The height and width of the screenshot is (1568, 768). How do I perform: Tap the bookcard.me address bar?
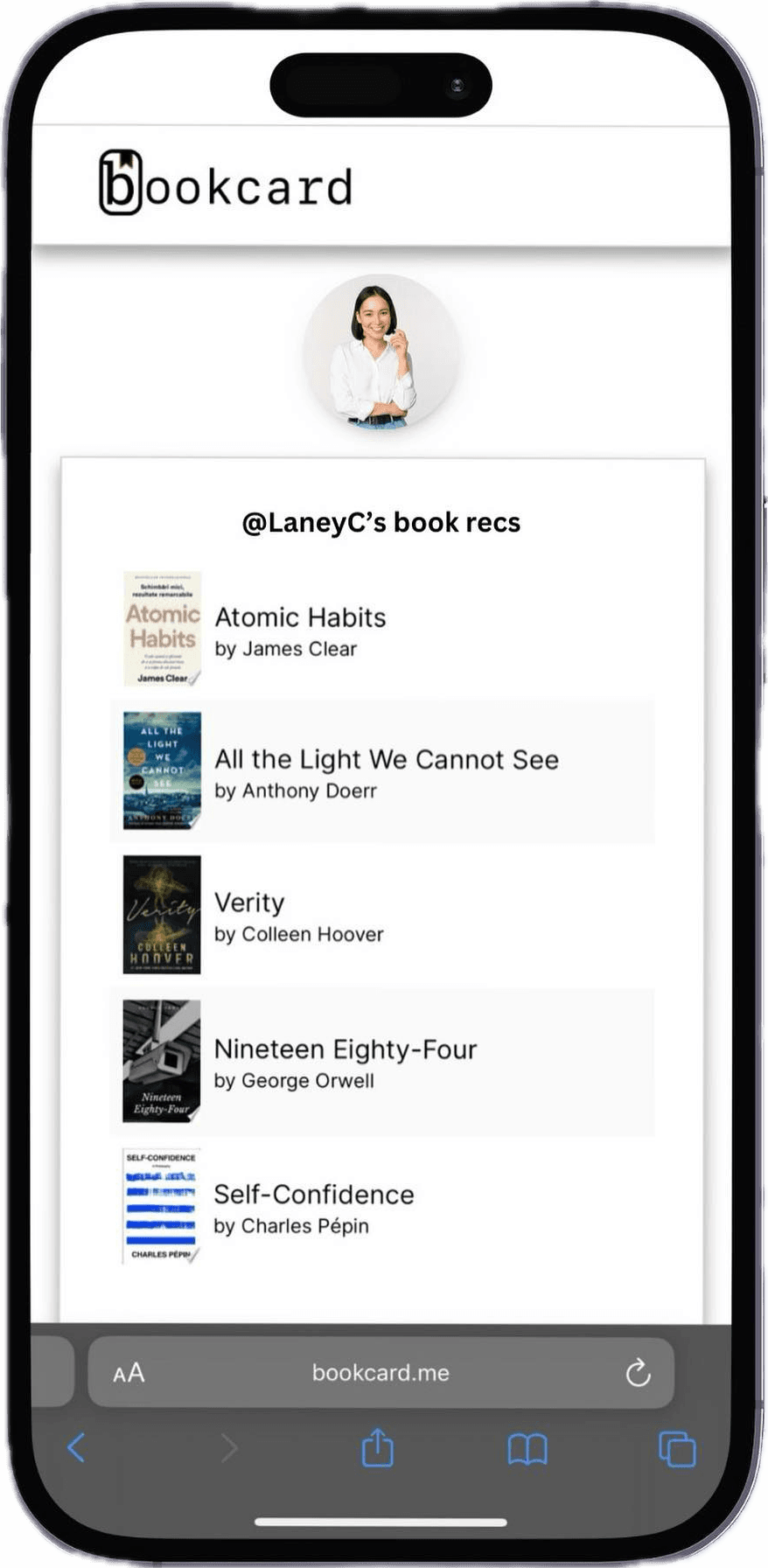pyautogui.click(x=381, y=1372)
